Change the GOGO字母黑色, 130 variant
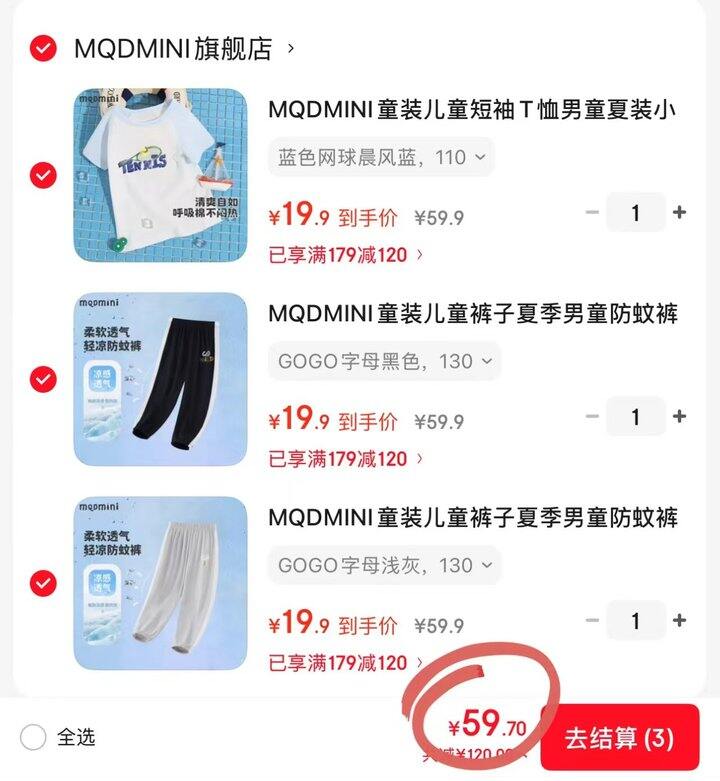 click(x=384, y=361)
